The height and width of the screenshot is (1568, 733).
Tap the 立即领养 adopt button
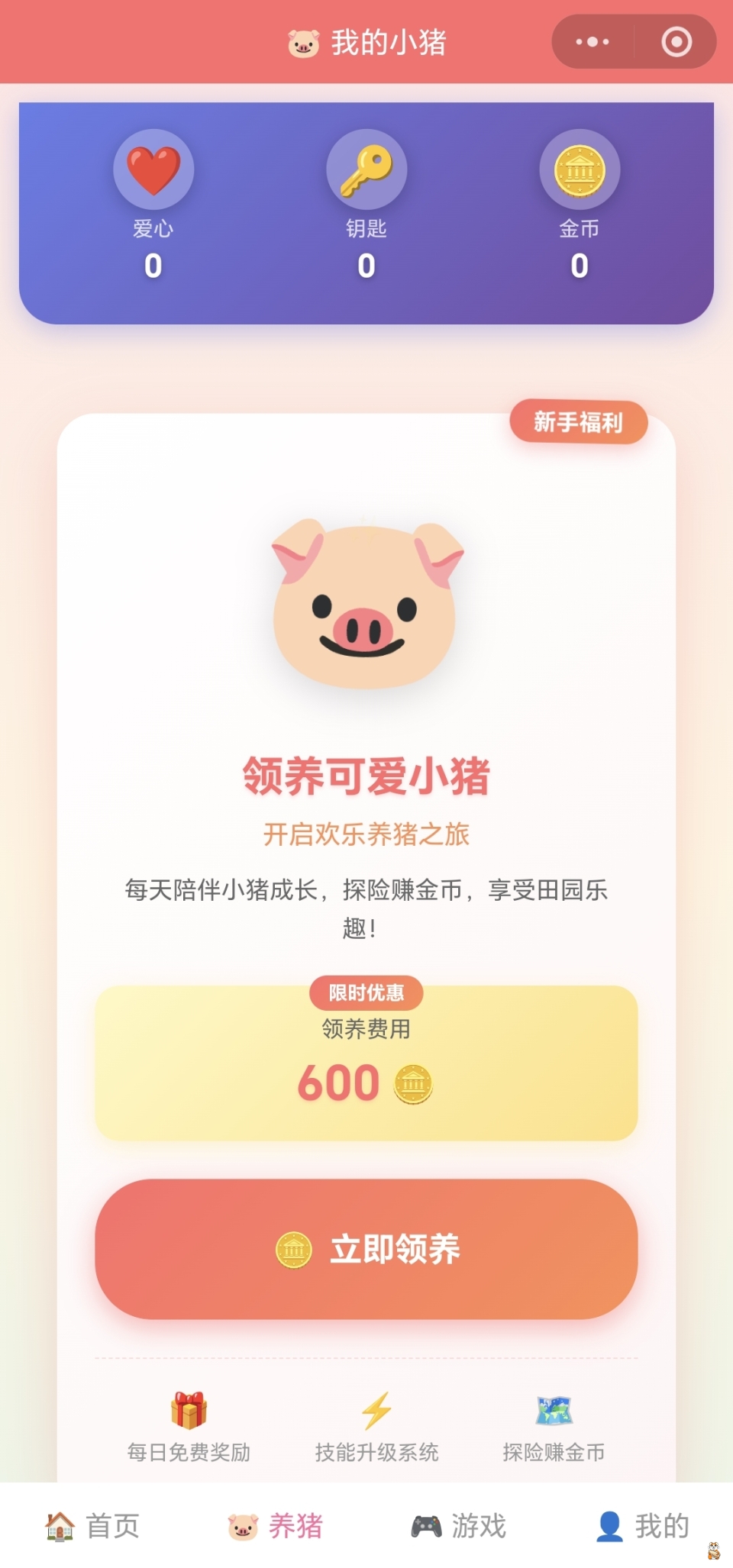pos(366,1249)
